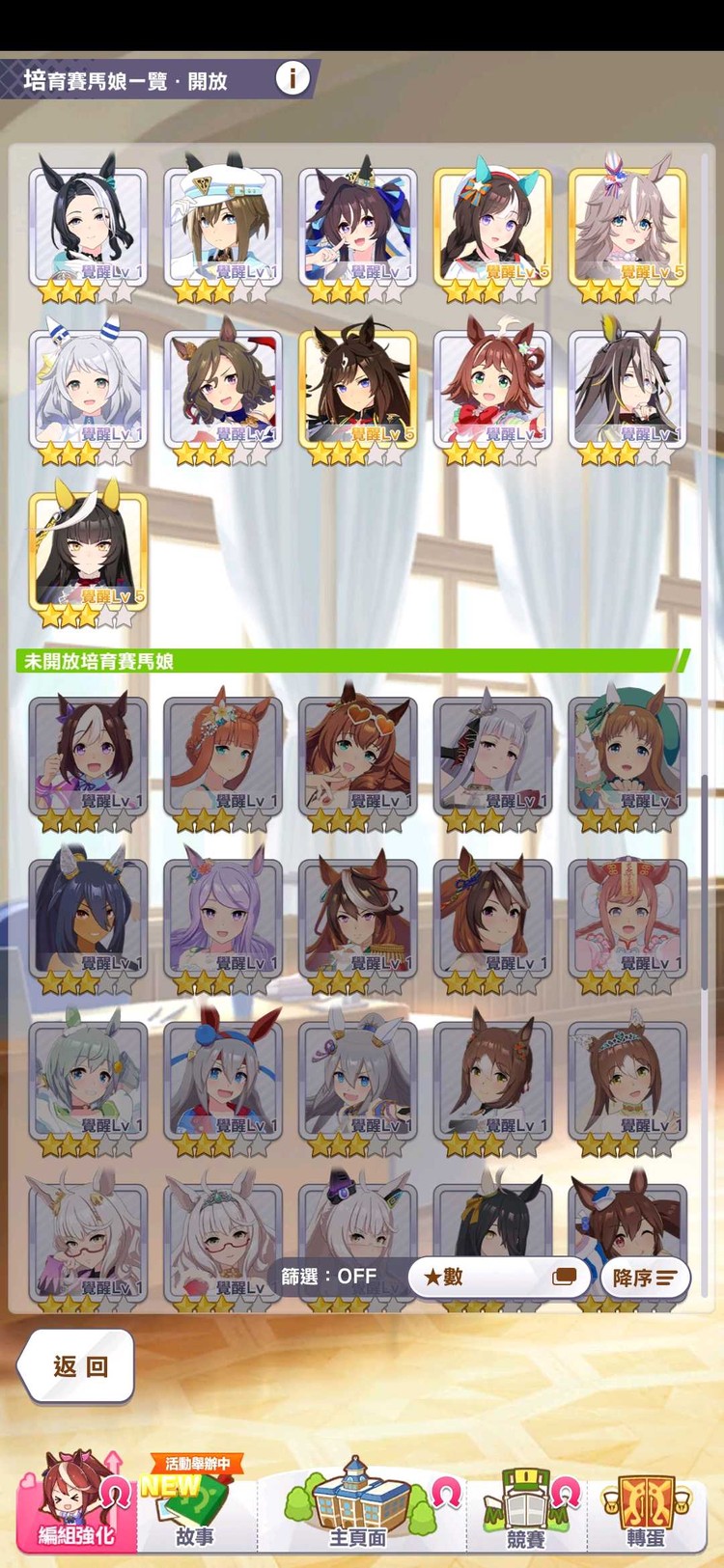This screenshot has width=724, height=1568.
Task: Switch sort direction with the 降序 control
Action: pyautogui.click(x=644, y=1276)
